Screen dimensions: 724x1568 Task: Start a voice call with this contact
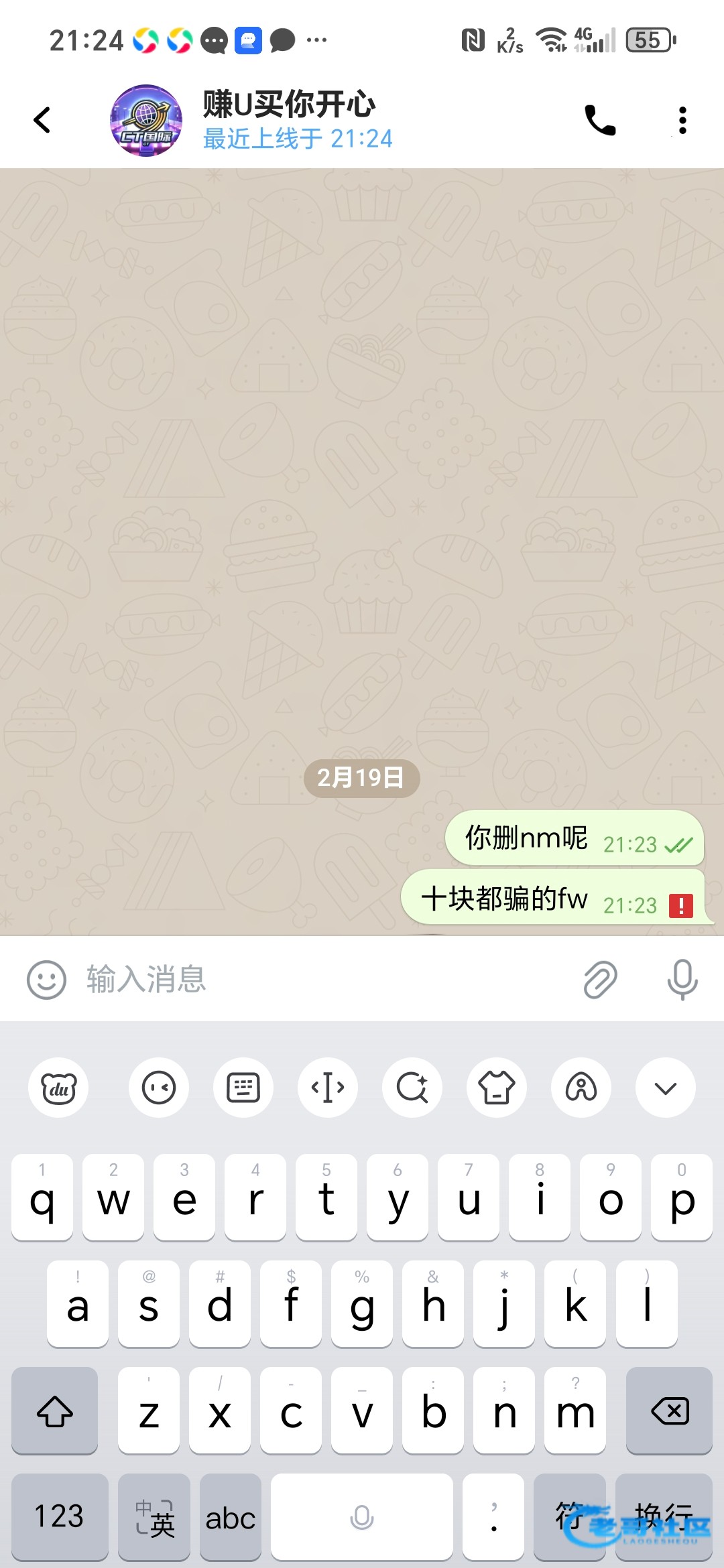(600, 121)
